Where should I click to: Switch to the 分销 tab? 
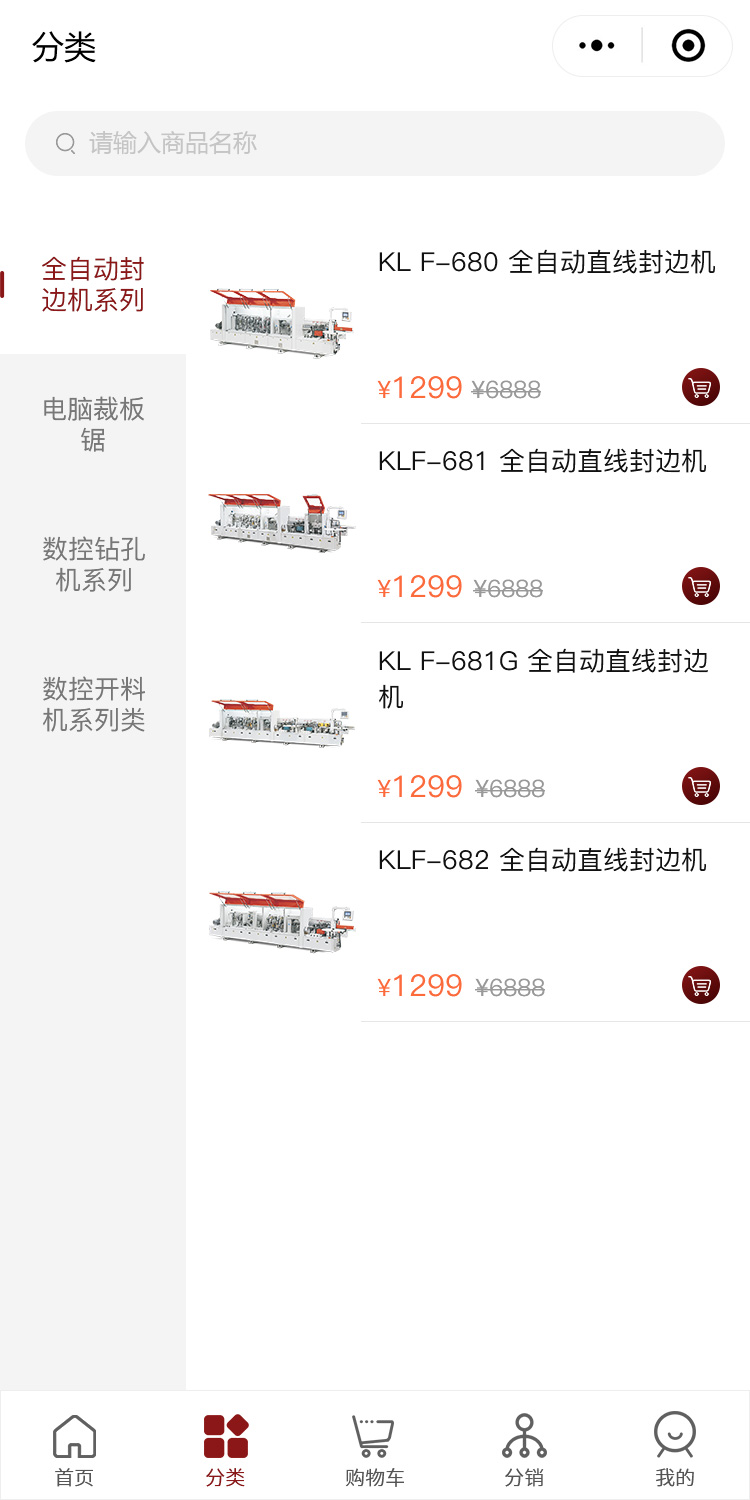(525, 1449)
